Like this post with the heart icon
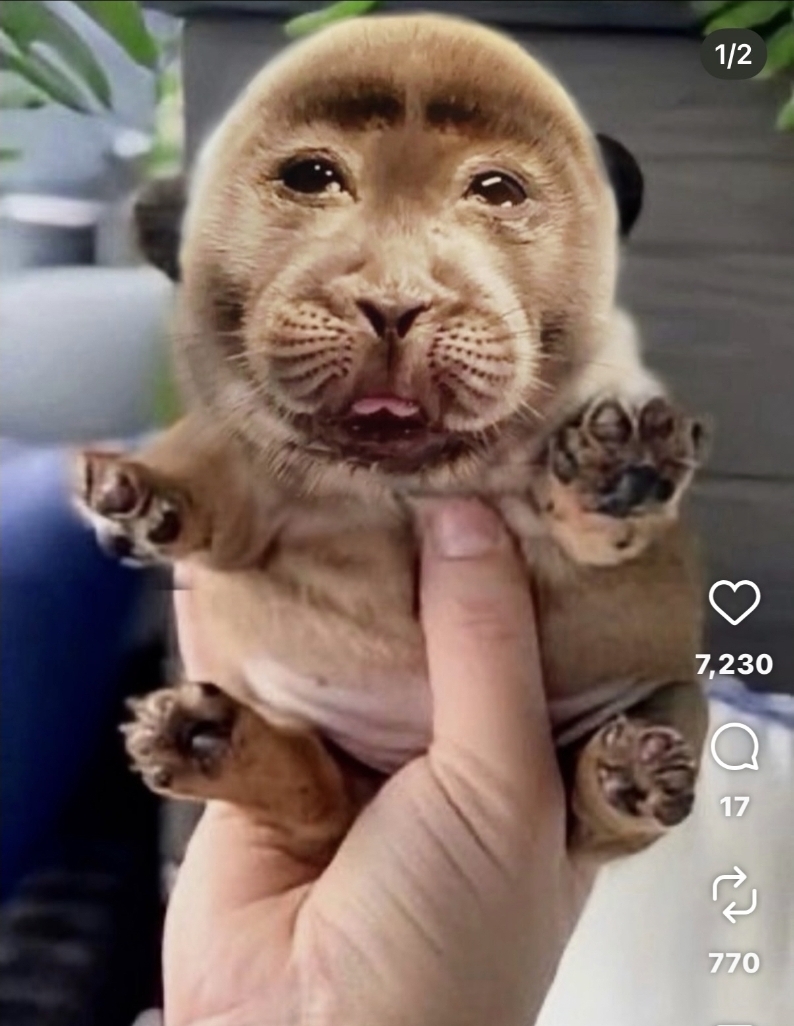 [734, 602]
